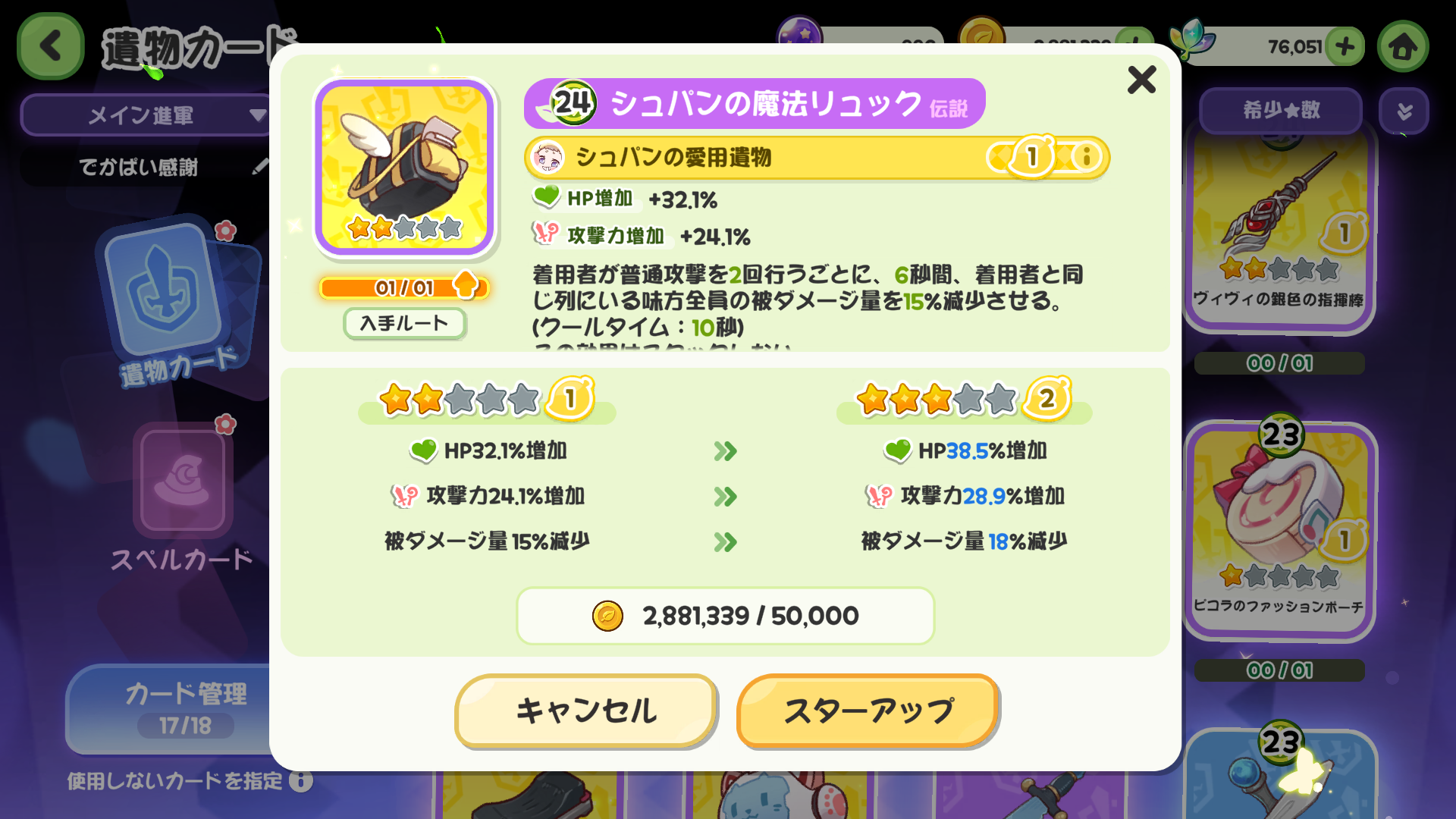This screenshot has width=1456, height=819.
Task: Select ピコラのファッションポーチ card
Action: (1279, 531)
